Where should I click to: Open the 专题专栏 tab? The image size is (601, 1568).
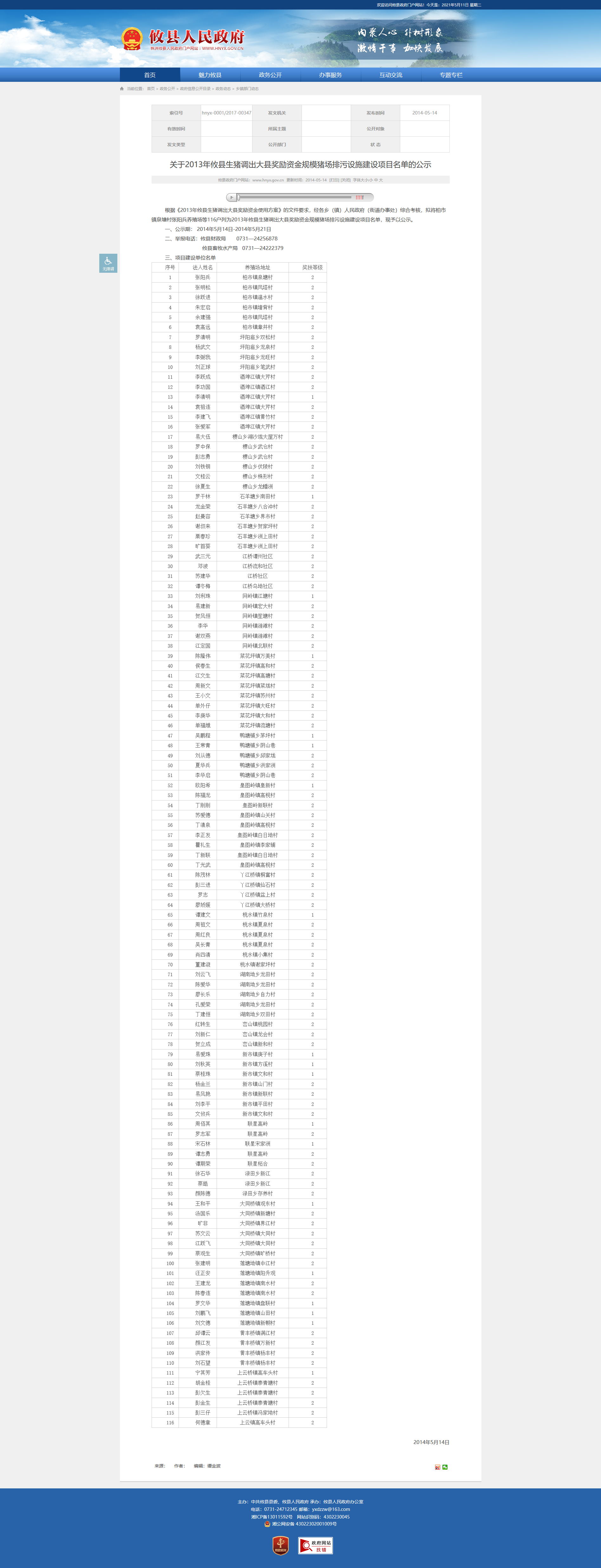pos(451,75)
